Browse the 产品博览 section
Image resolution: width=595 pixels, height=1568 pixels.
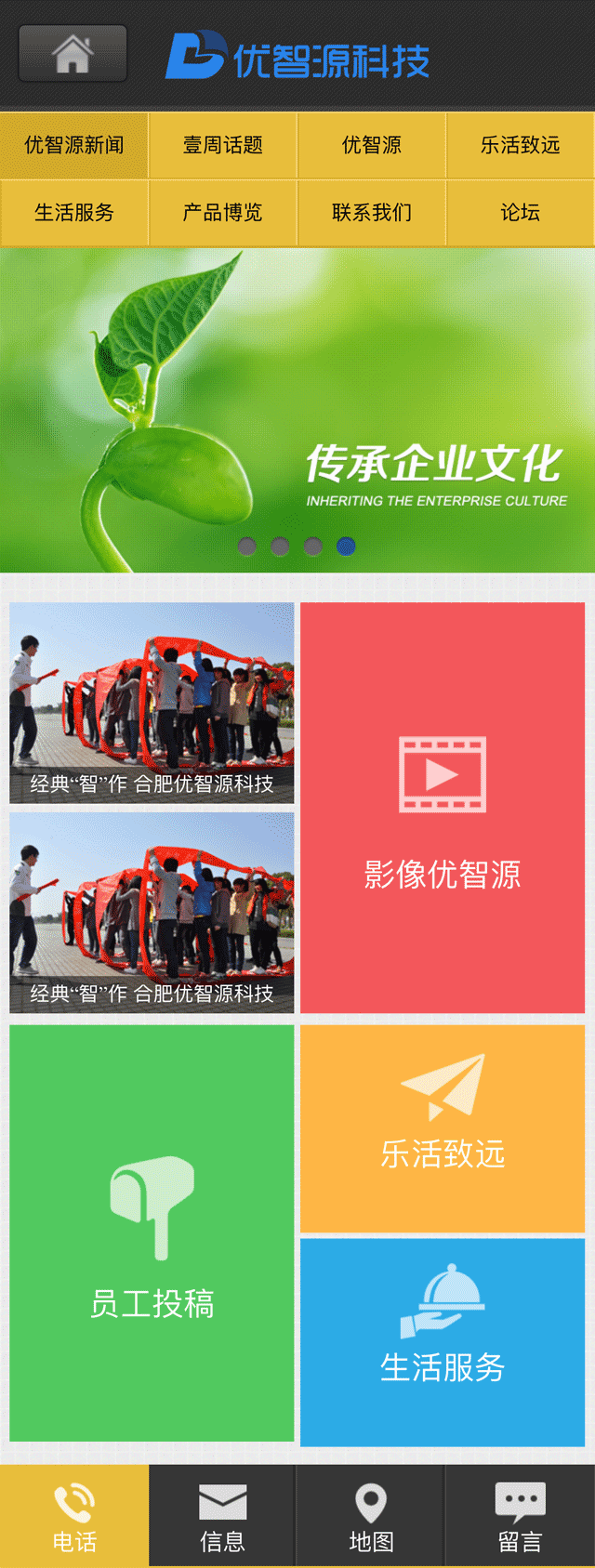pos(223,213)
